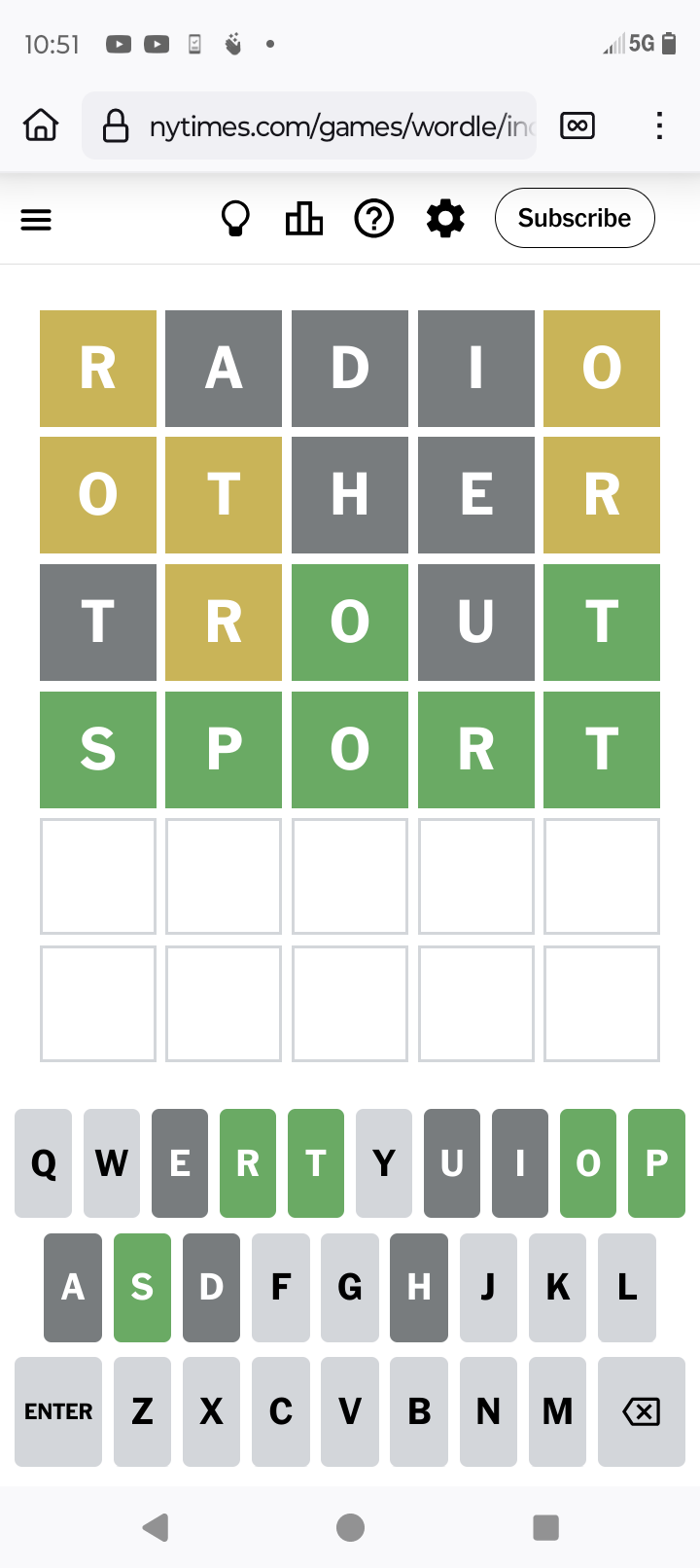Tap the nytimes.com address bar
The height and width of the screenshot is (1568, 700).
tap(309, 125)
